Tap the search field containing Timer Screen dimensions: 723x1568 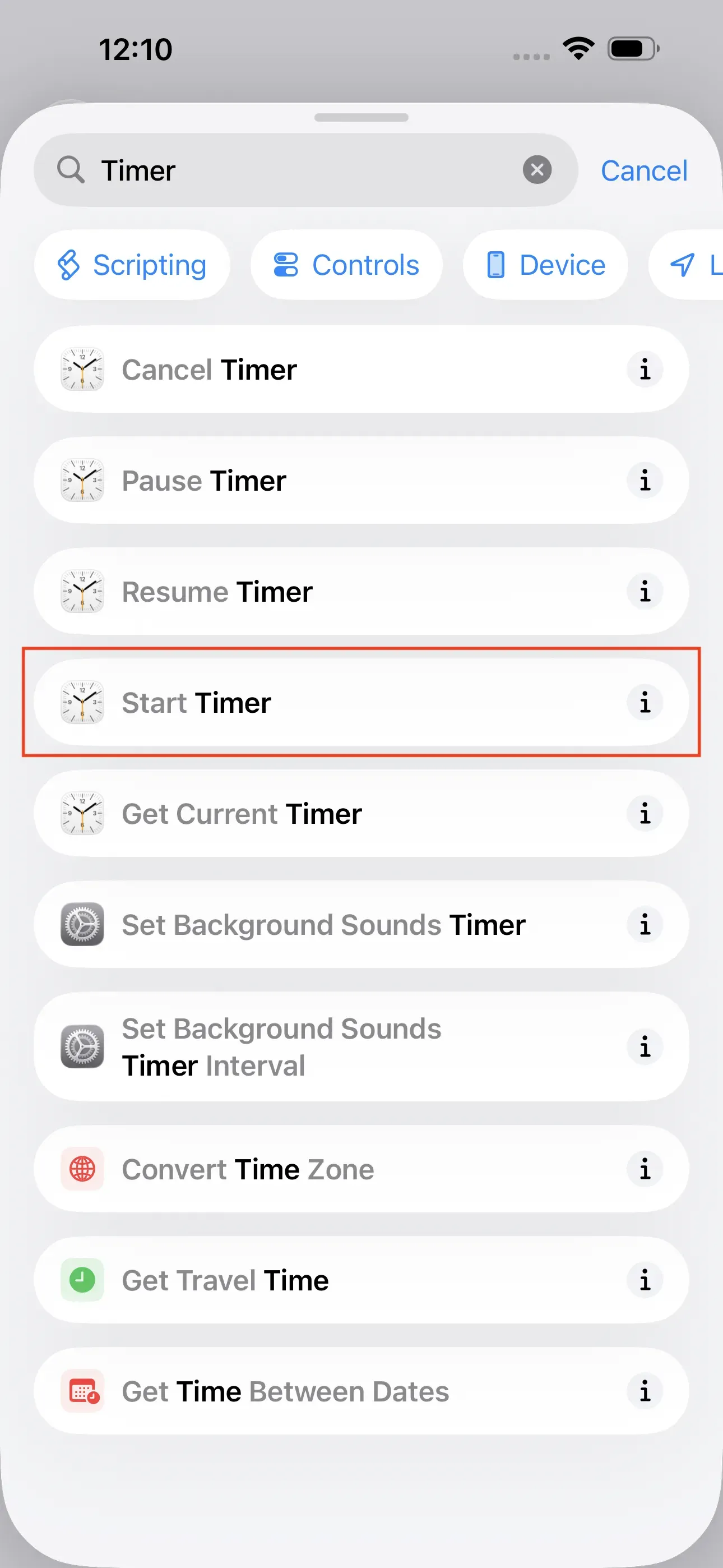tap(274, 170)
